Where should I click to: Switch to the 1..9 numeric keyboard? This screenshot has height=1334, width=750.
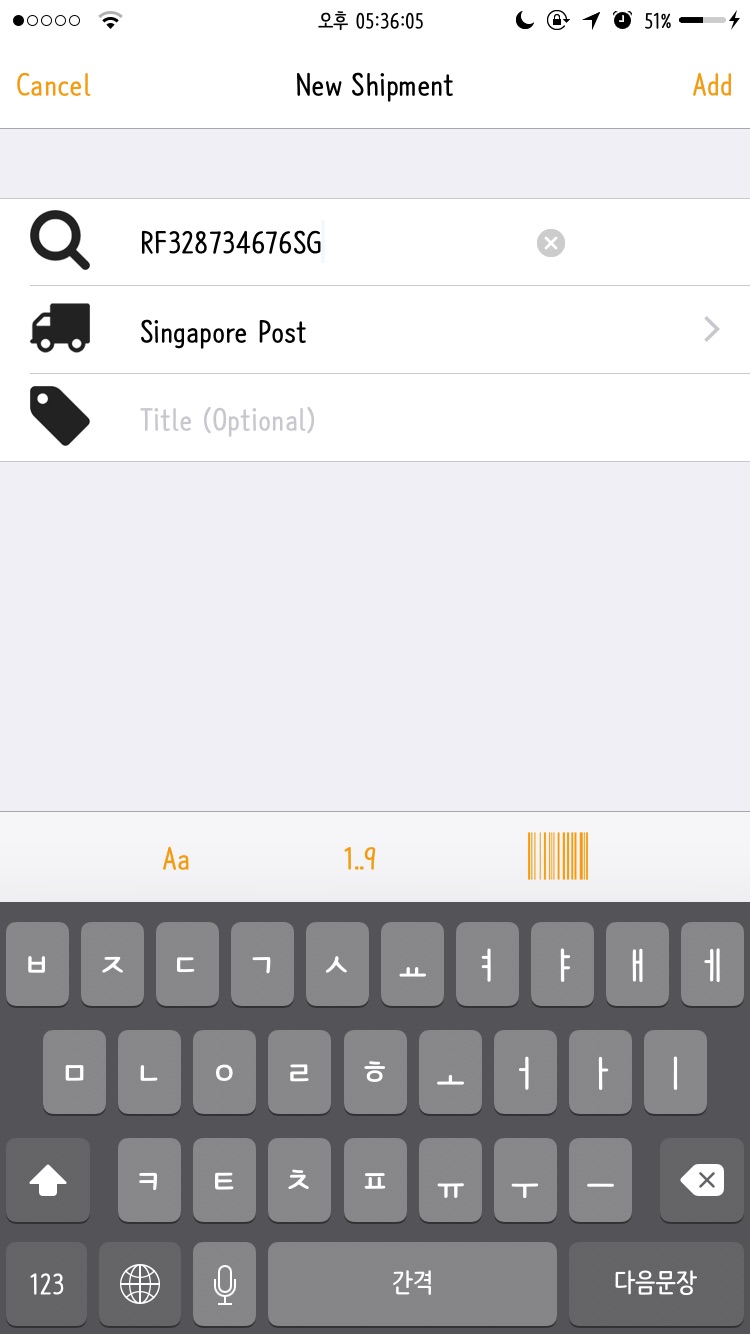(x=360, y=859)
